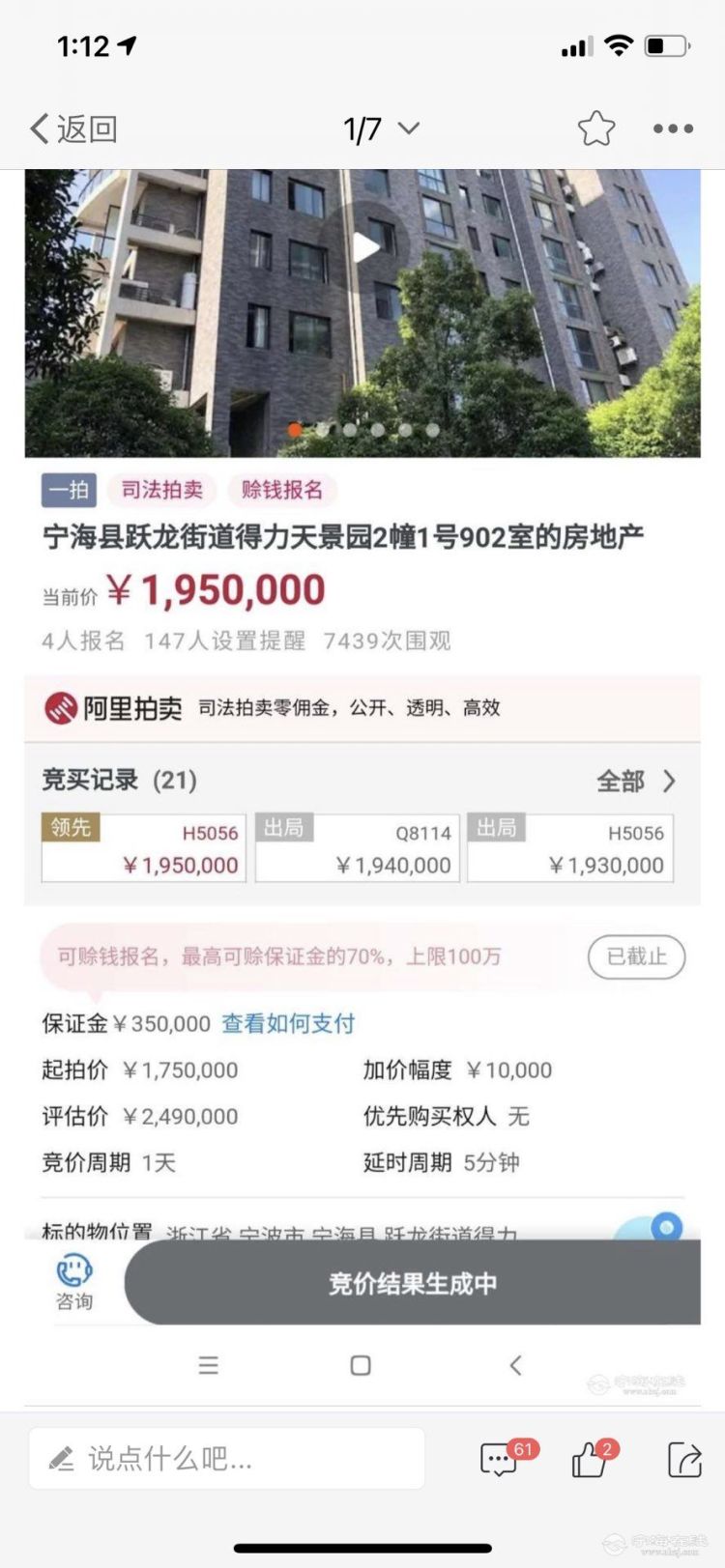Open the three-dot overflow menu

tap(673, 128)
